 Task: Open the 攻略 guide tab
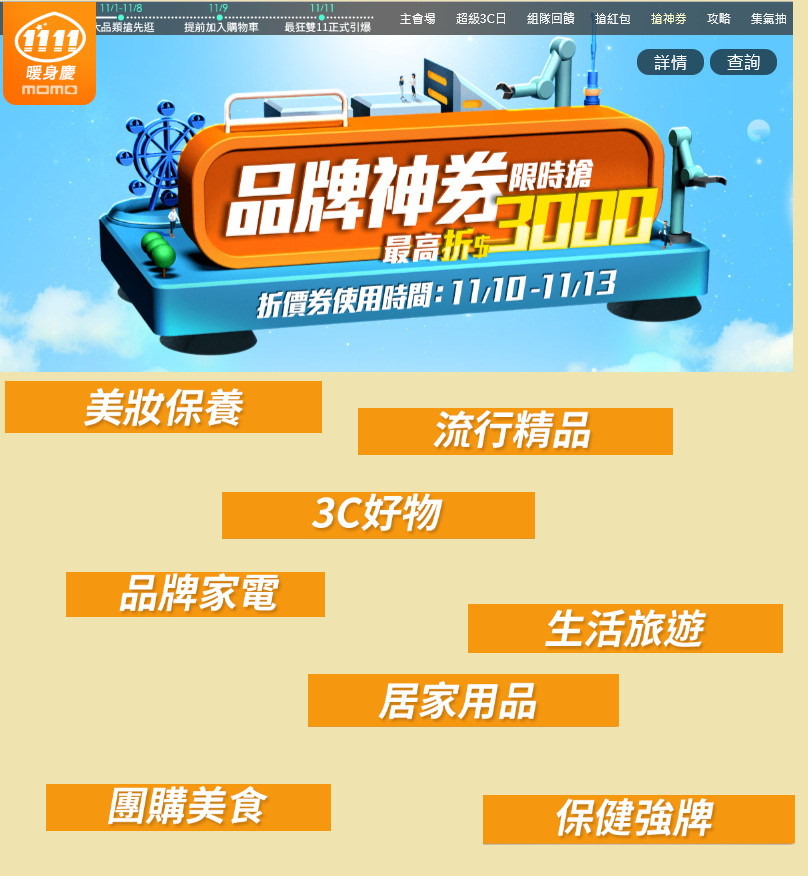pos(718,19)
